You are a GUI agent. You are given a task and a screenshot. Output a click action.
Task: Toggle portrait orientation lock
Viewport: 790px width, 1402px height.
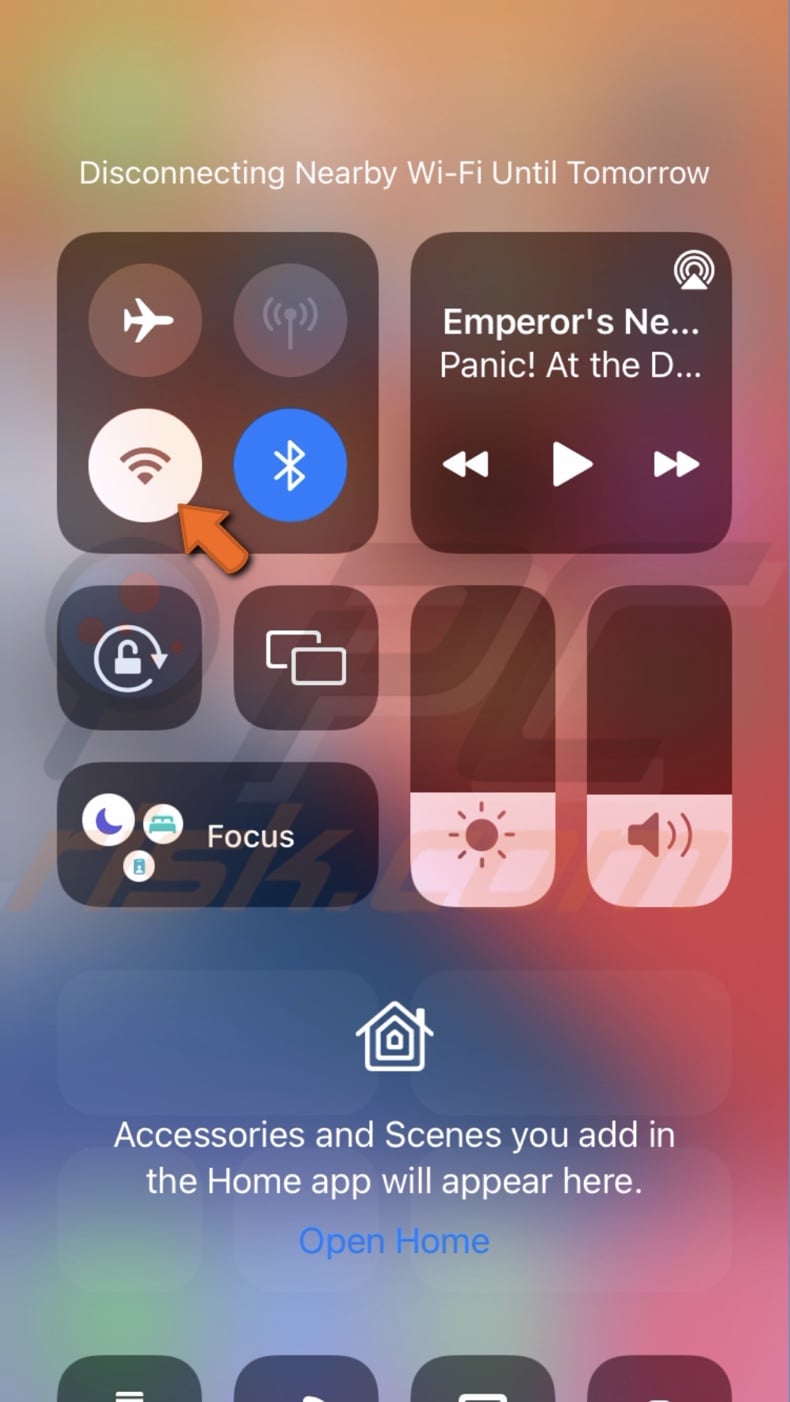click(130, 658)
